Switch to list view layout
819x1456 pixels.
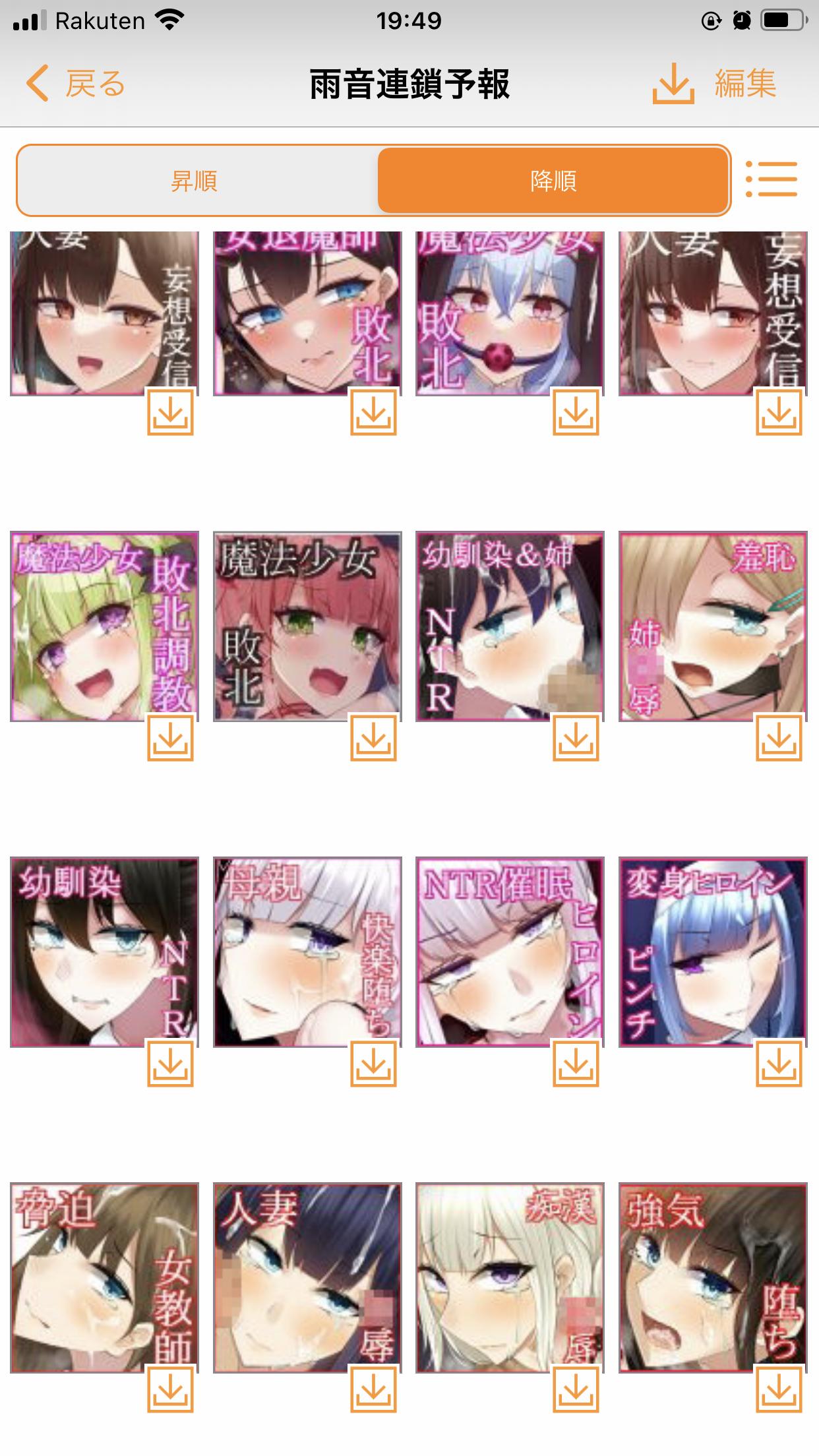click(x=772, y=179)
